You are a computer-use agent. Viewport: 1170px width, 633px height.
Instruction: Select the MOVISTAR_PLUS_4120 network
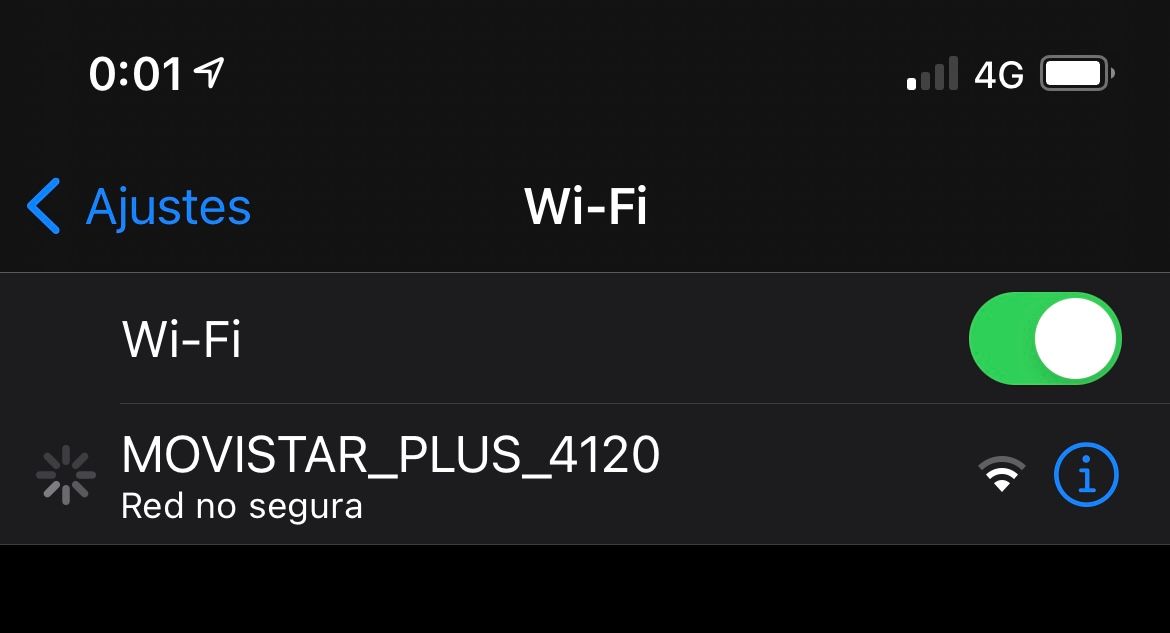coord(390,474)
